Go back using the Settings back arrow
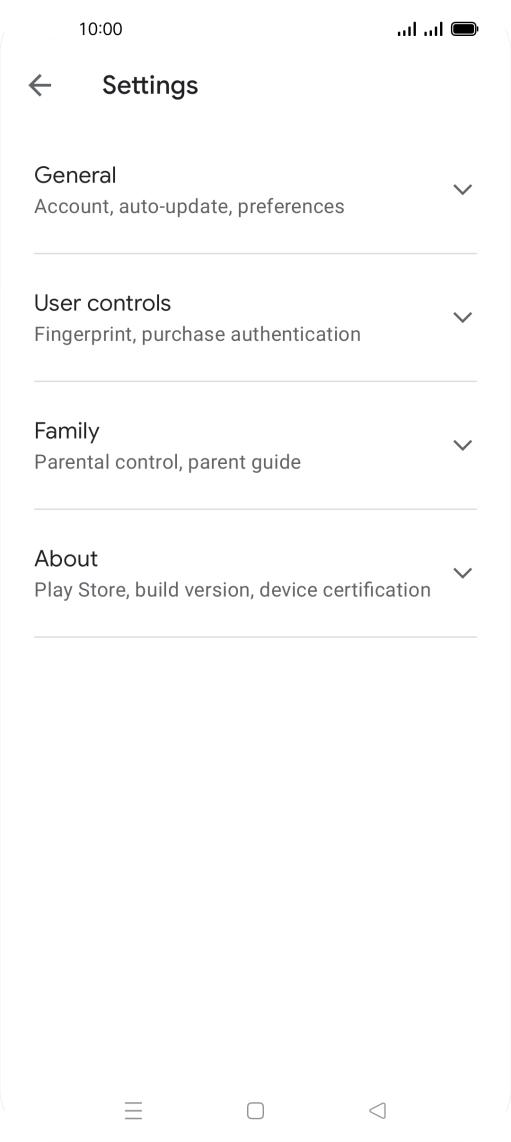The height and width of the screenshot is (1142, 511). (40, 85)
